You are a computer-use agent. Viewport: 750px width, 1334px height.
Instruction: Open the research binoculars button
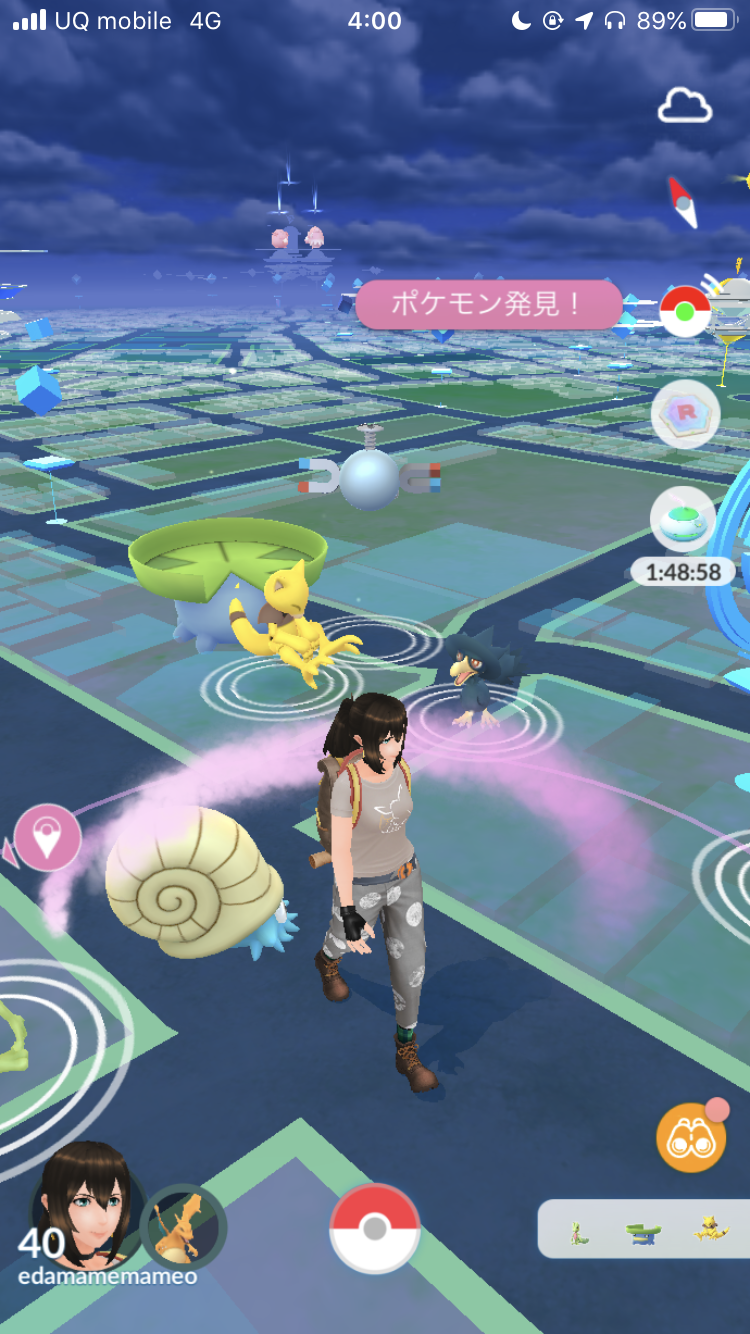pos(690,1137)
